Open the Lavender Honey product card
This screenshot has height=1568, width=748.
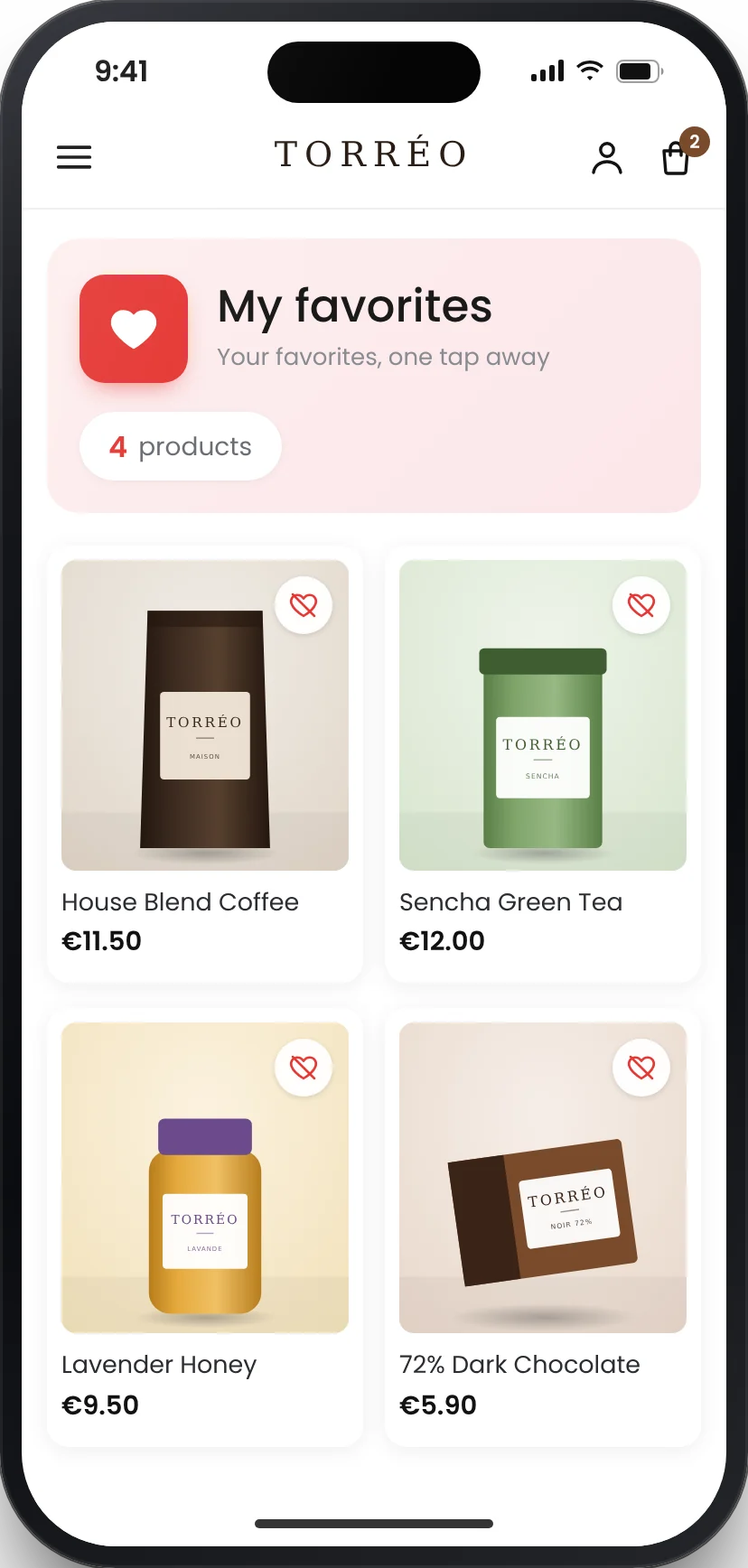pos(205,1227)
